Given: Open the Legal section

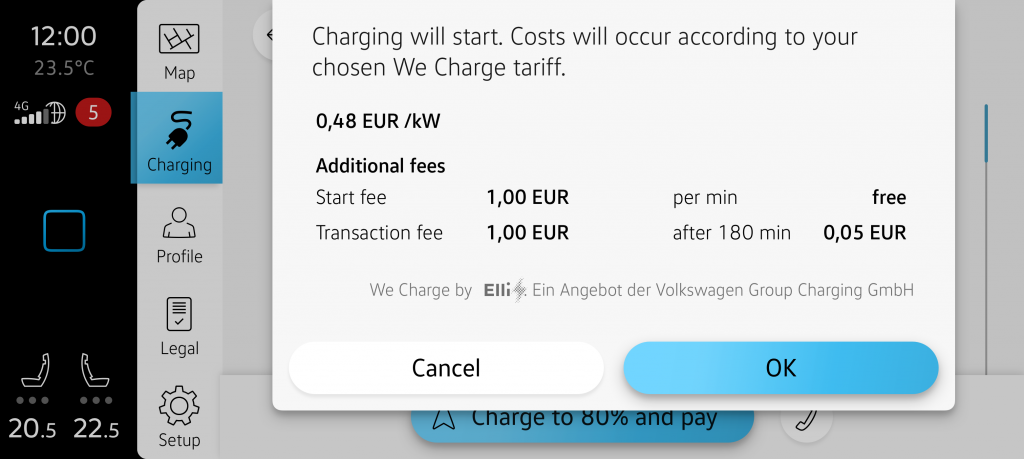Looking at the screenshot, I should (x=179, y=327).
